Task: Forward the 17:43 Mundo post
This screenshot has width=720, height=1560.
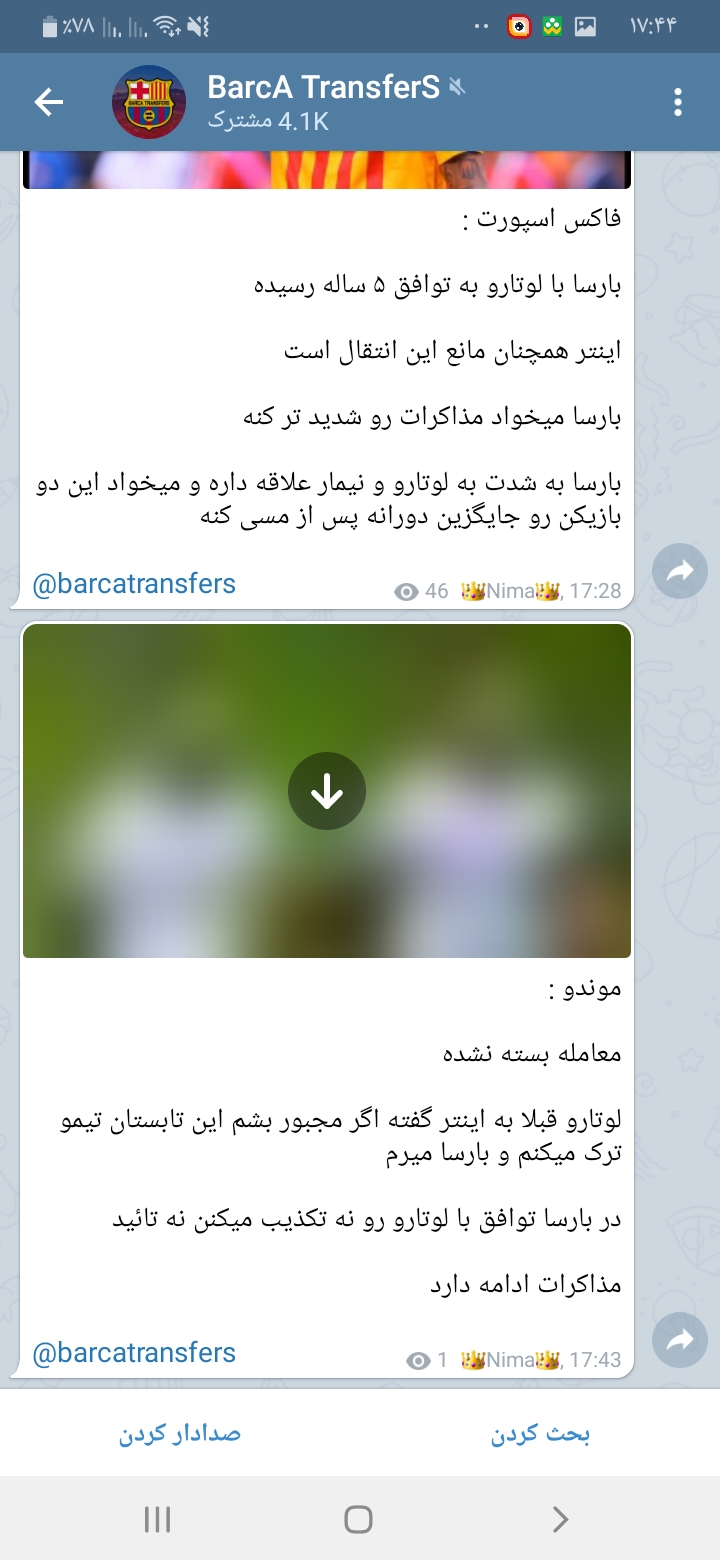Action: (680, 1340)
